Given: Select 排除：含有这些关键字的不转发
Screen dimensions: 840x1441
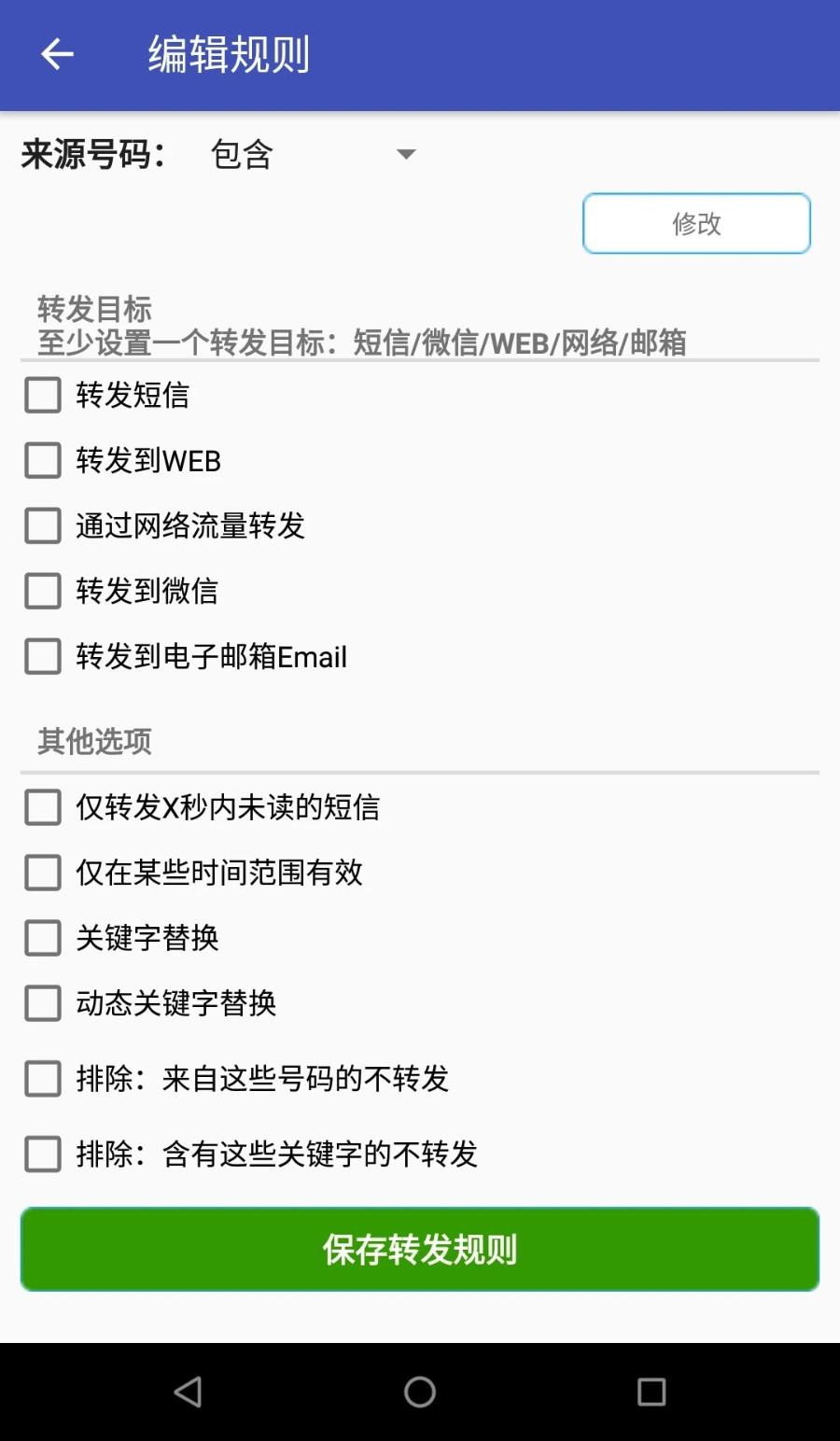Looking at the screenshot, I should click(43, 1154).
